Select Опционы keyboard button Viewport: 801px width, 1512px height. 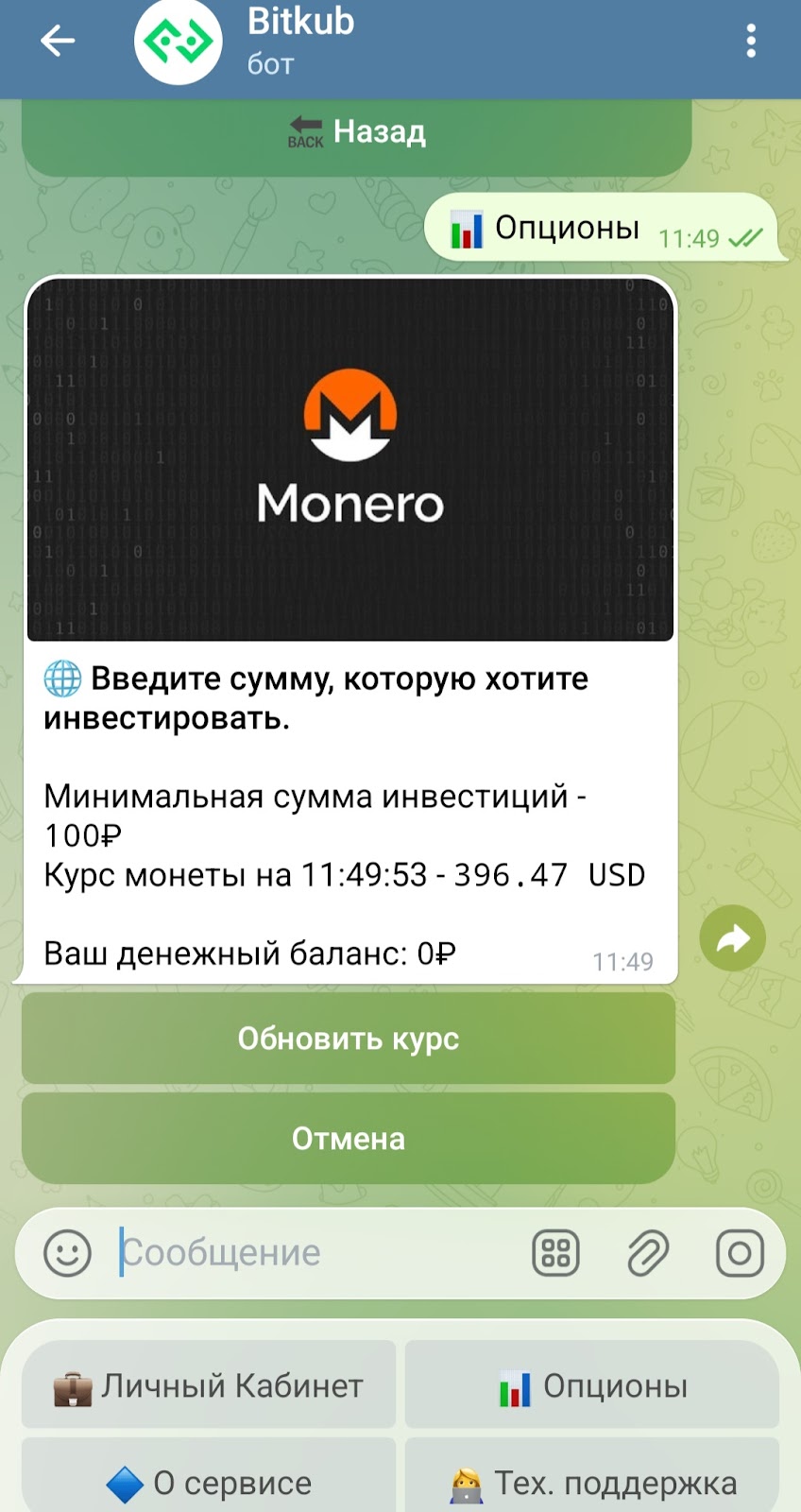(592, 1385)
